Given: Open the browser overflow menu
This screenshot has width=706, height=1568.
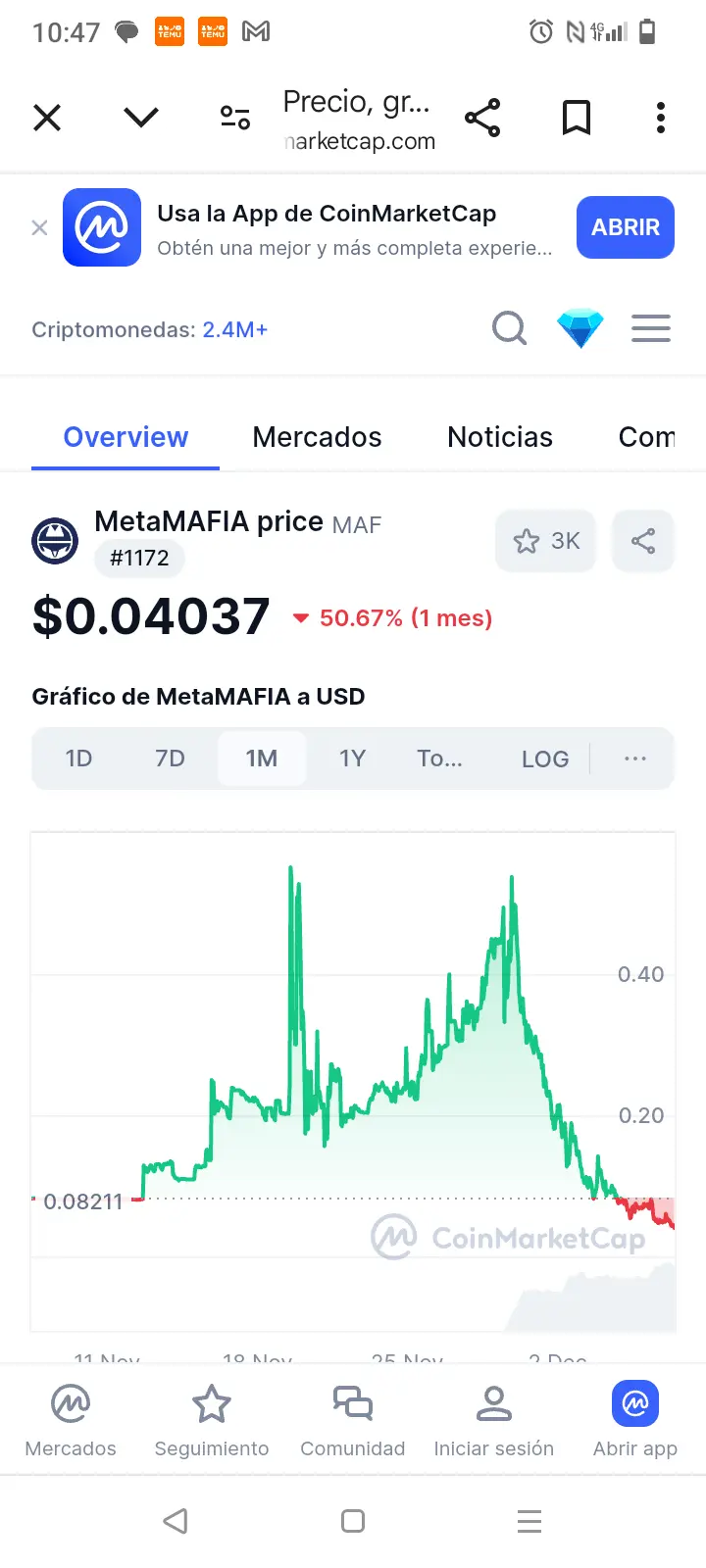Looking at the screenshot, I should 661,118.
